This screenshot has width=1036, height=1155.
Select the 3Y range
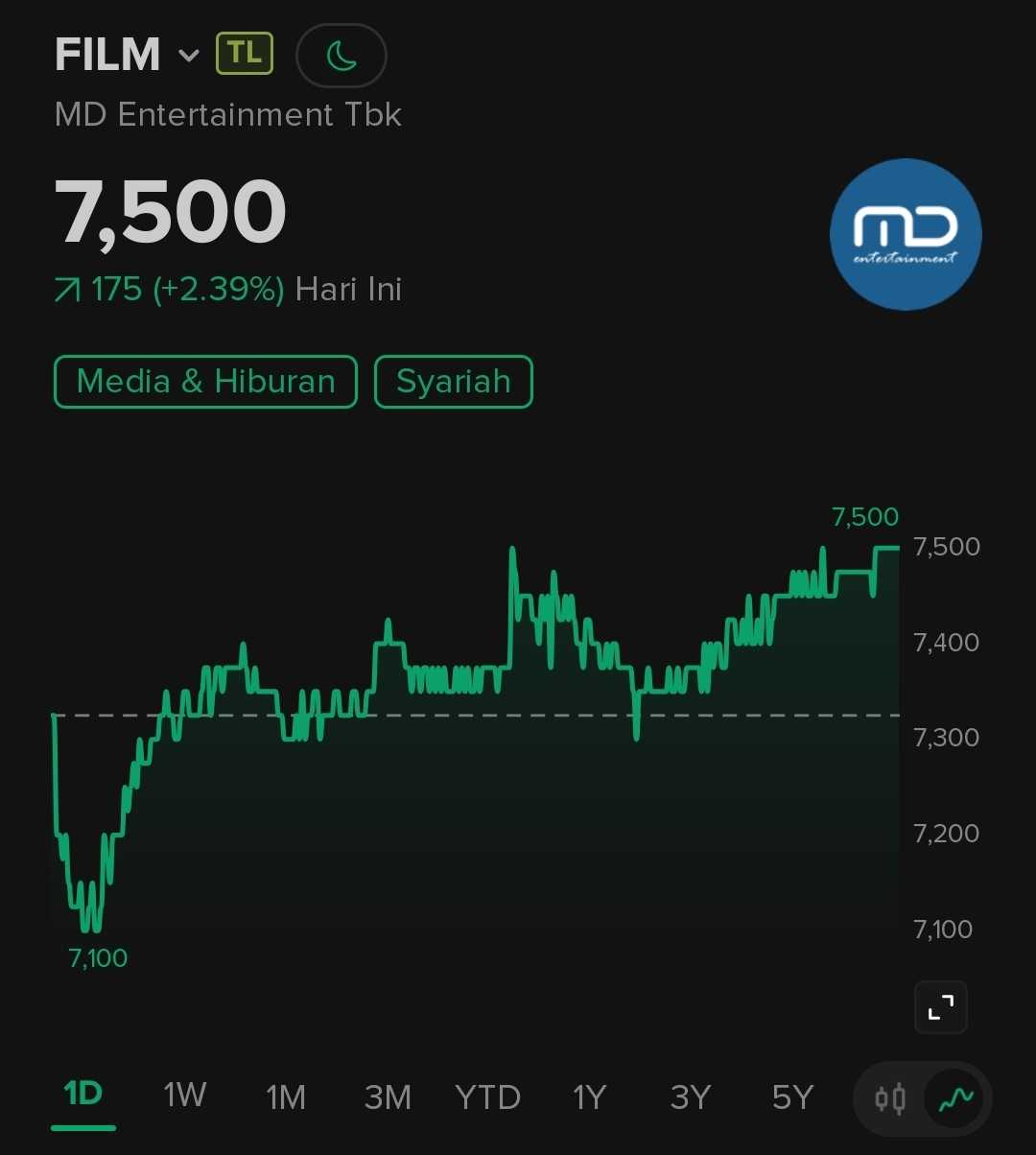coord(691,1096)
